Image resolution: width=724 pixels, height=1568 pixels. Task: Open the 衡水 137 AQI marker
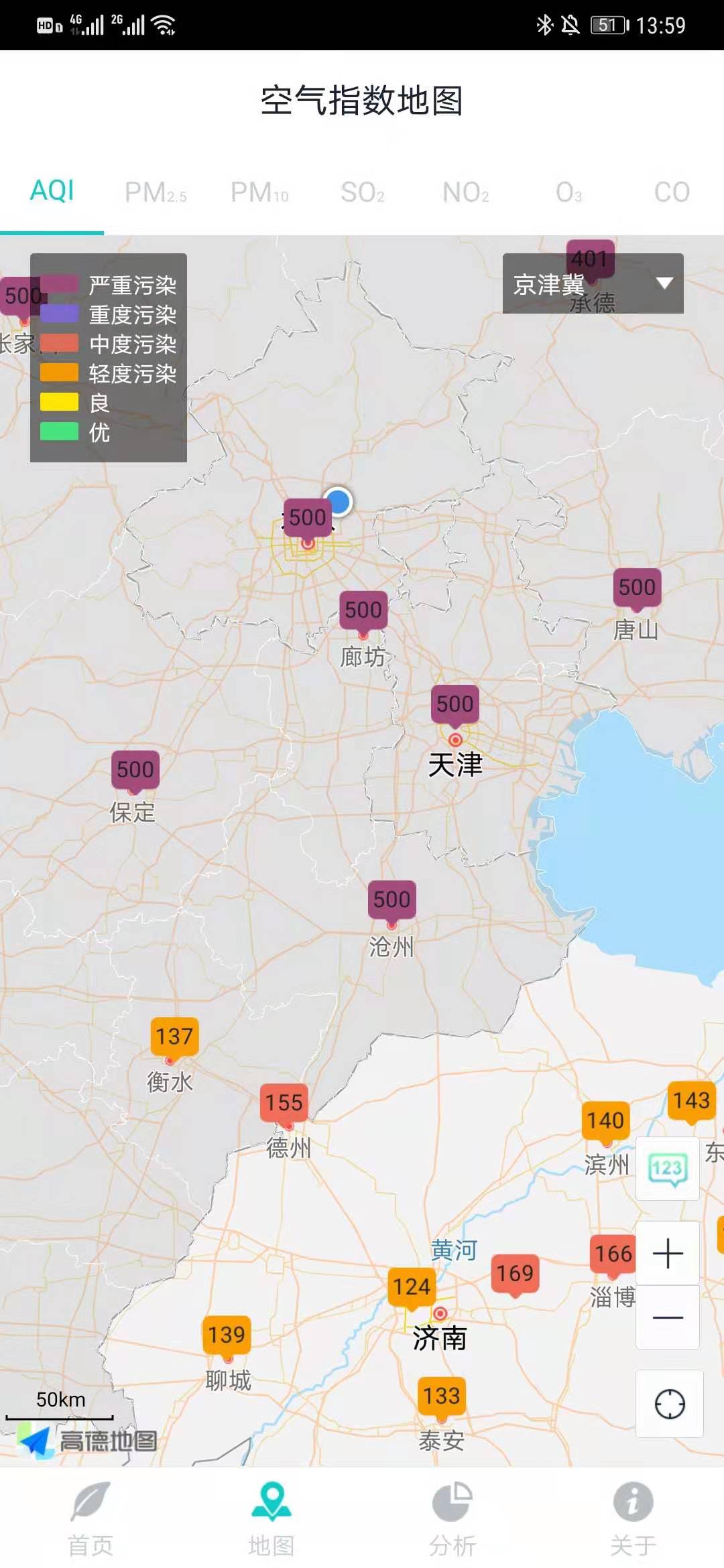(x=174, y=1037)
